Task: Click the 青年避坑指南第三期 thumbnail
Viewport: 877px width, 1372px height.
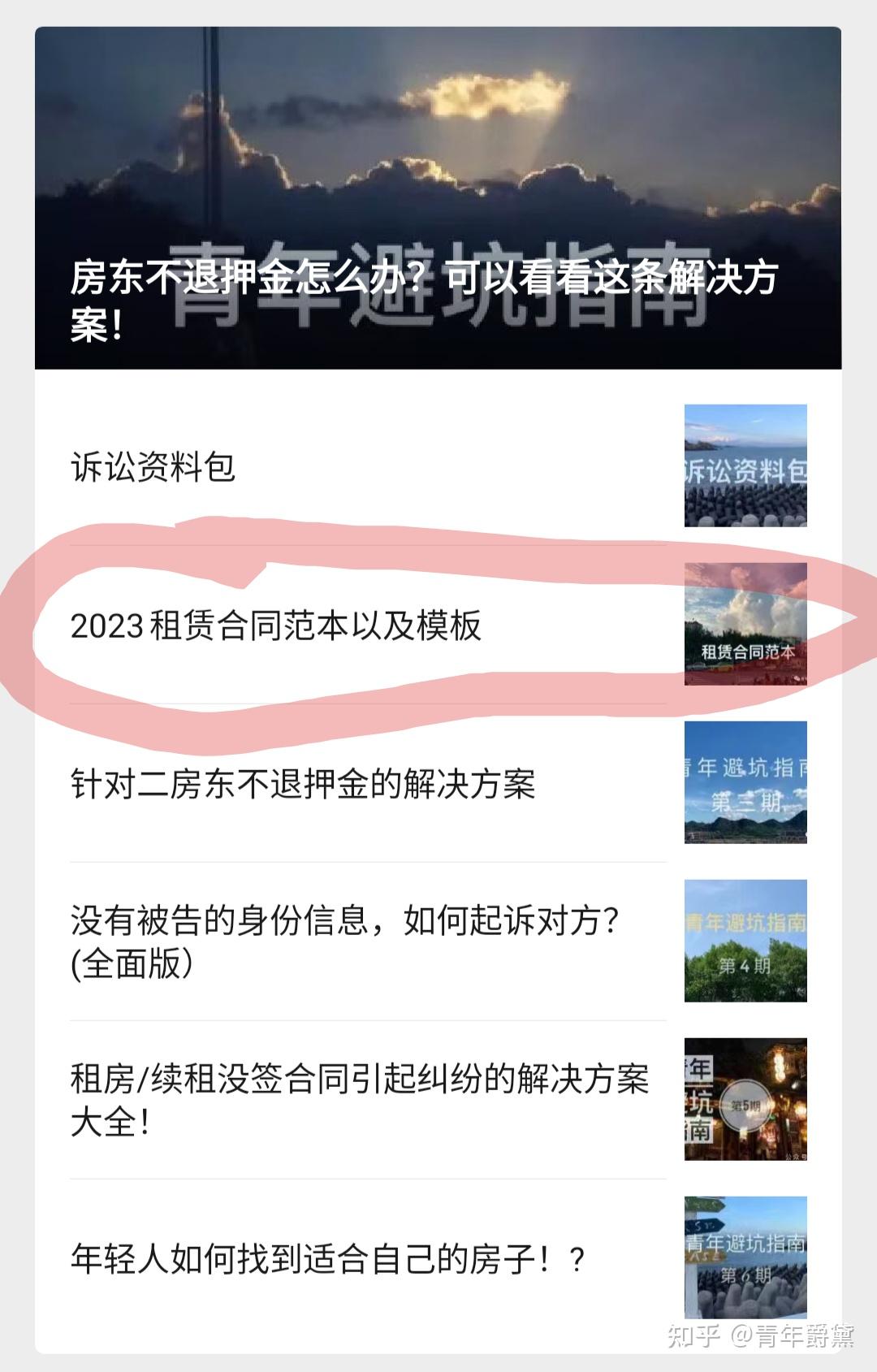Action: point(744,782)
